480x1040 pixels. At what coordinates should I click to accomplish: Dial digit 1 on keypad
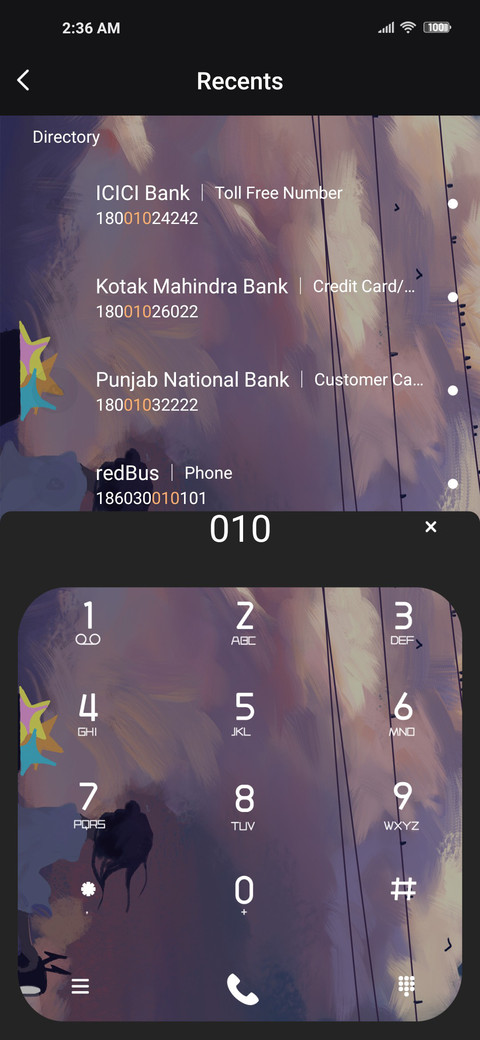point(88,623)
